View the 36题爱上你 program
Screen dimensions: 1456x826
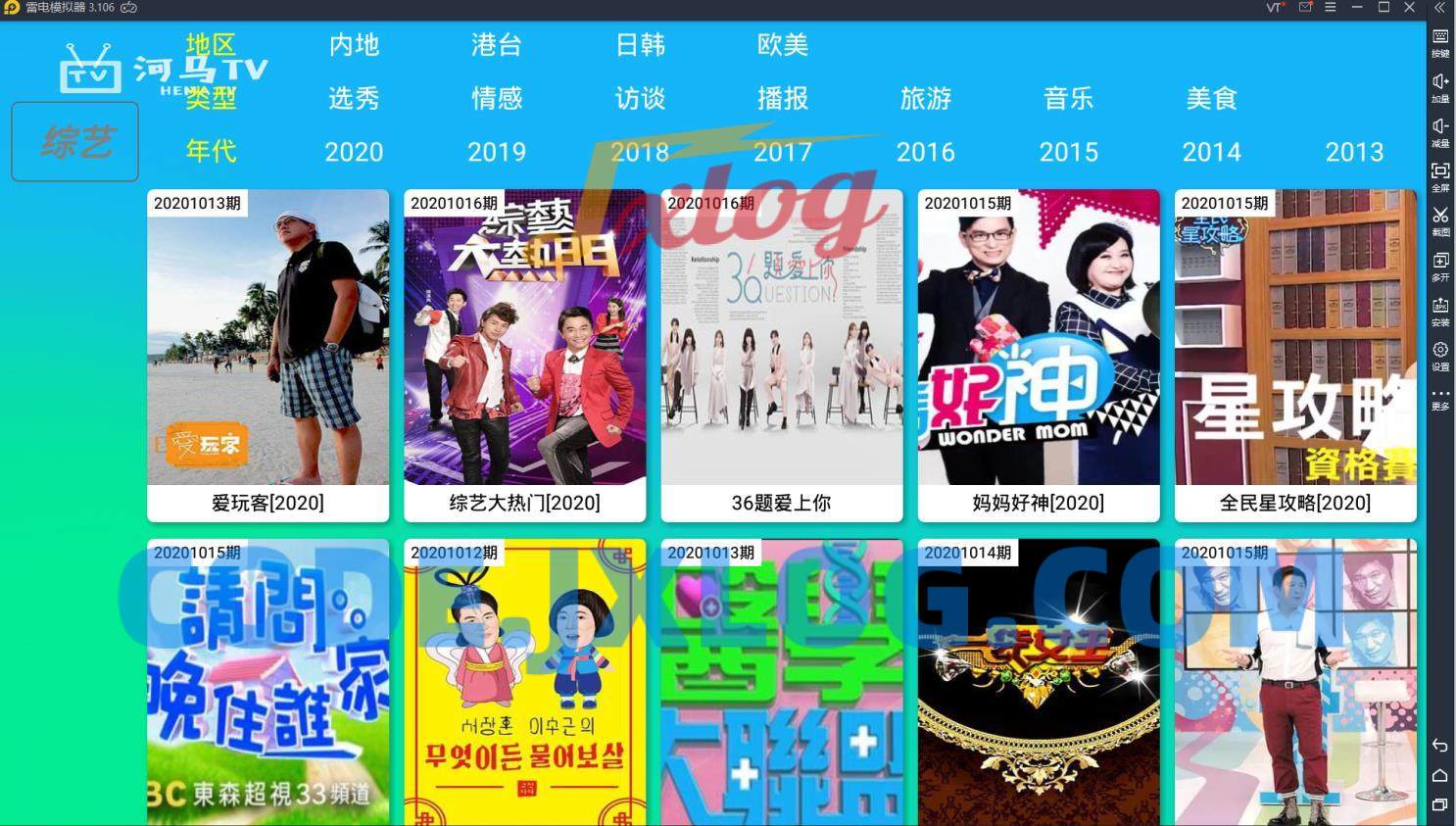[x=782, y=355]
